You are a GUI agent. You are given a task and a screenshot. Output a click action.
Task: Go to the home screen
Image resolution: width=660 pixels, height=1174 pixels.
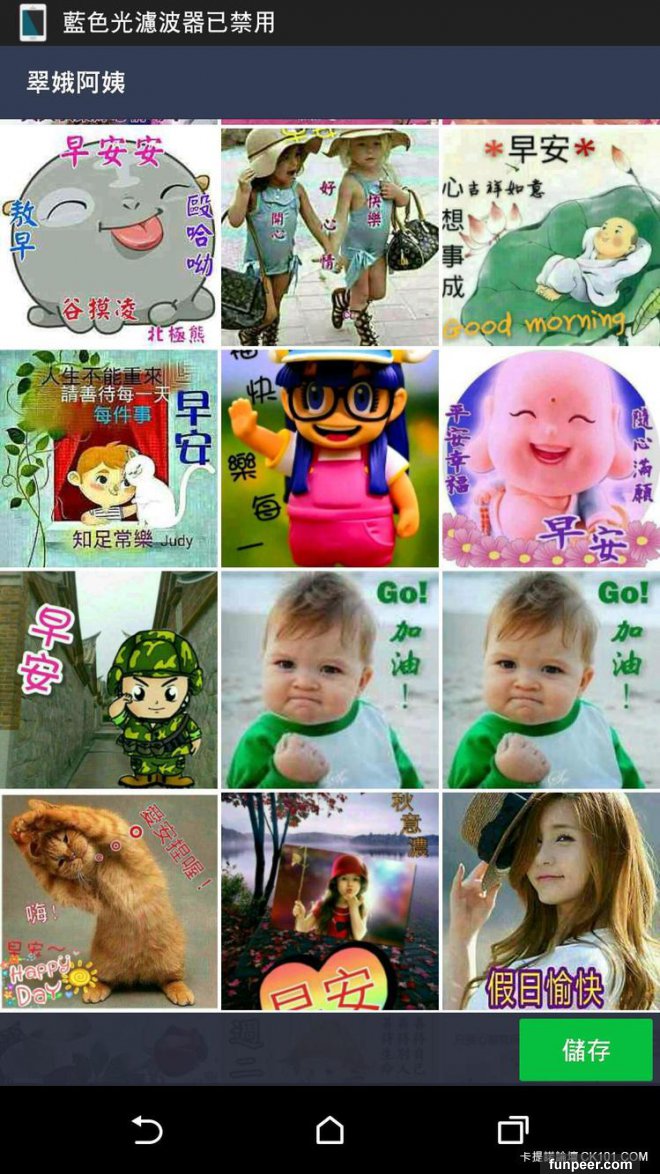(330, 1130)
